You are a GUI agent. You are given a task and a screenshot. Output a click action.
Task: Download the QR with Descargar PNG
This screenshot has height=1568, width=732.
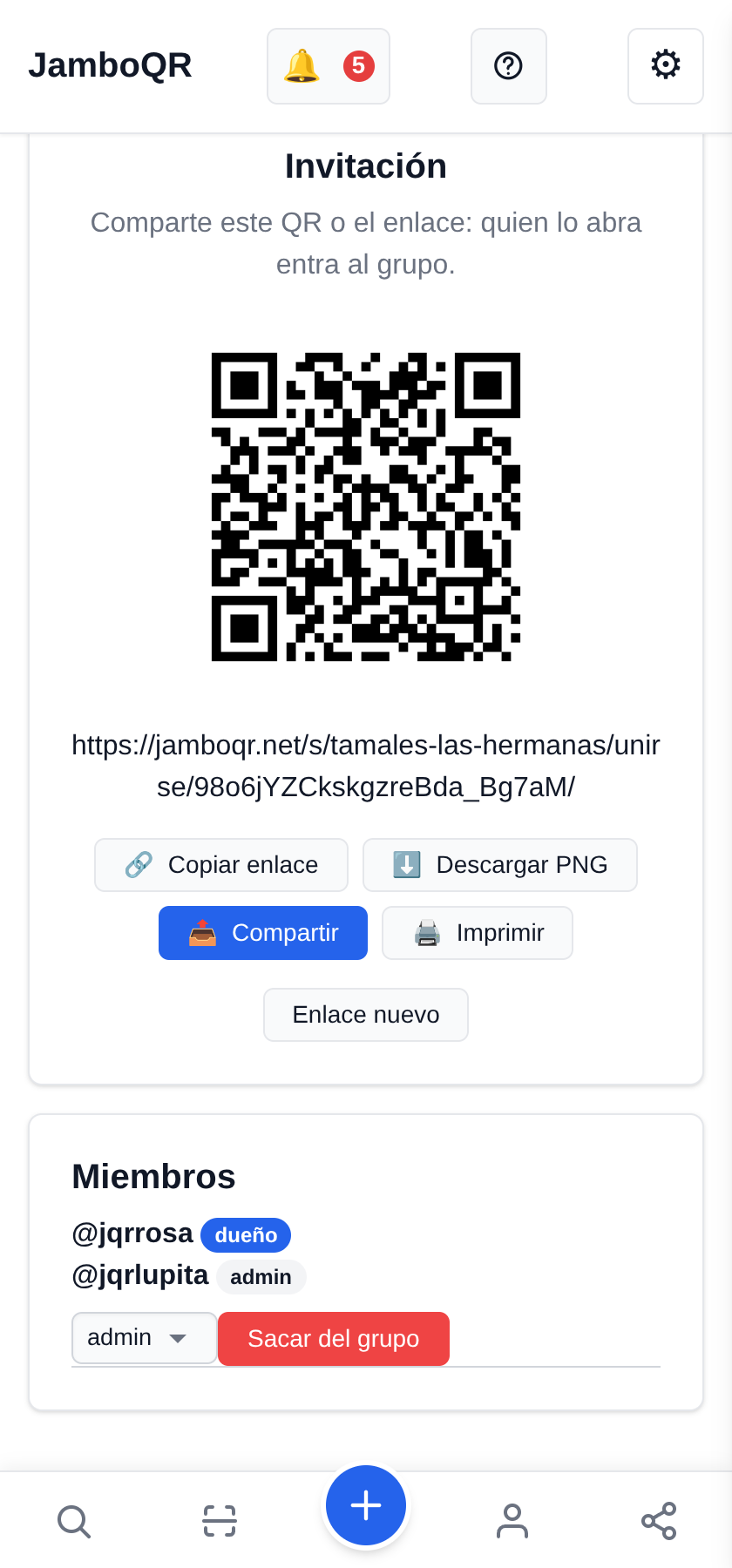(x=500, y=865)
